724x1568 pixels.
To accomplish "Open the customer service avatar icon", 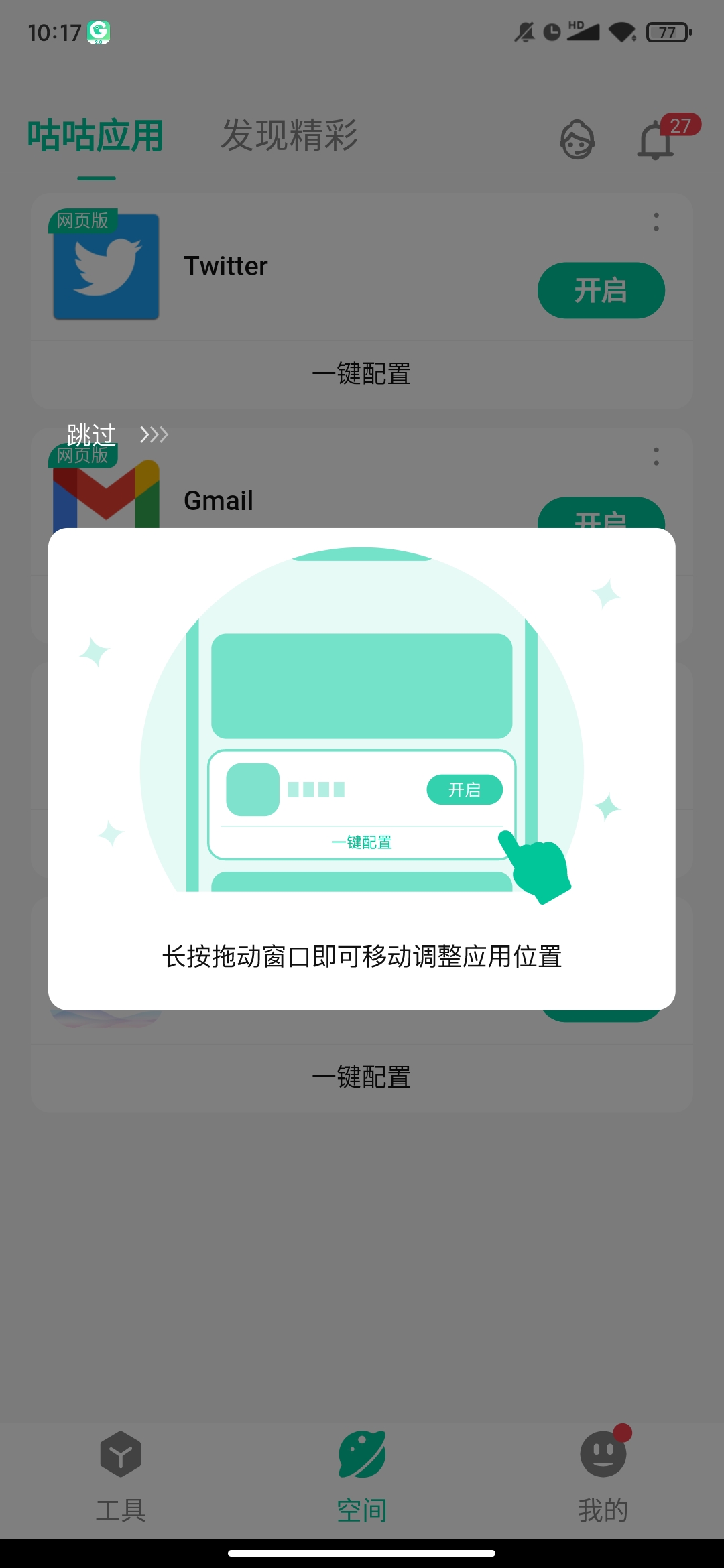I will (577, 140).
